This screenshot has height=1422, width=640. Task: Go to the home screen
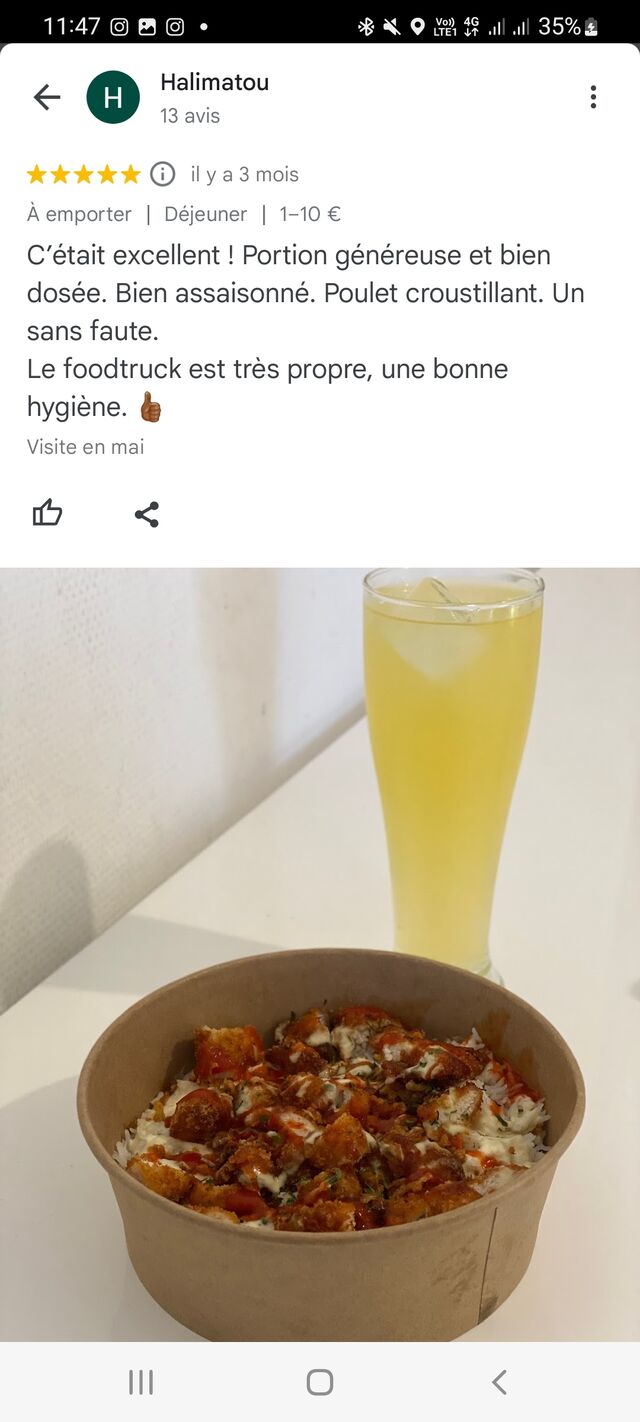pyautogui.click(x=320, y=1382)
